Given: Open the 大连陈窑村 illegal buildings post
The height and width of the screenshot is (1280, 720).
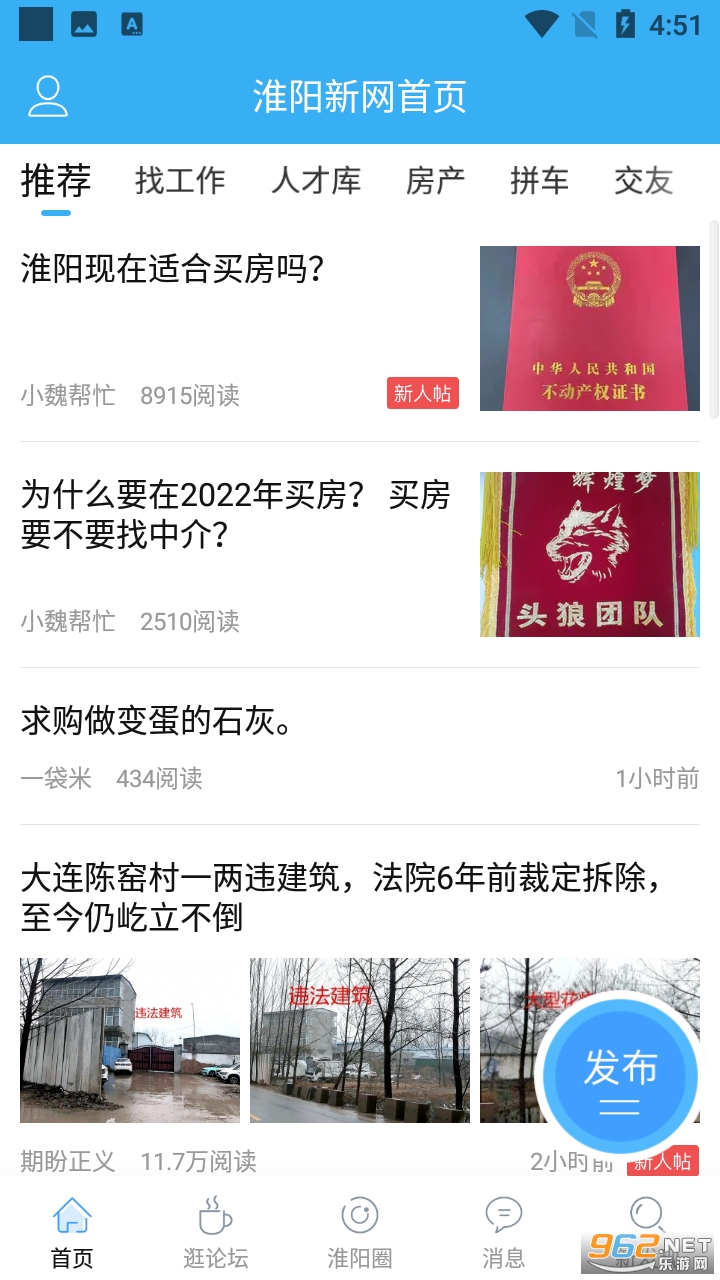Looking at the screenshot, I should click(340, 898).
